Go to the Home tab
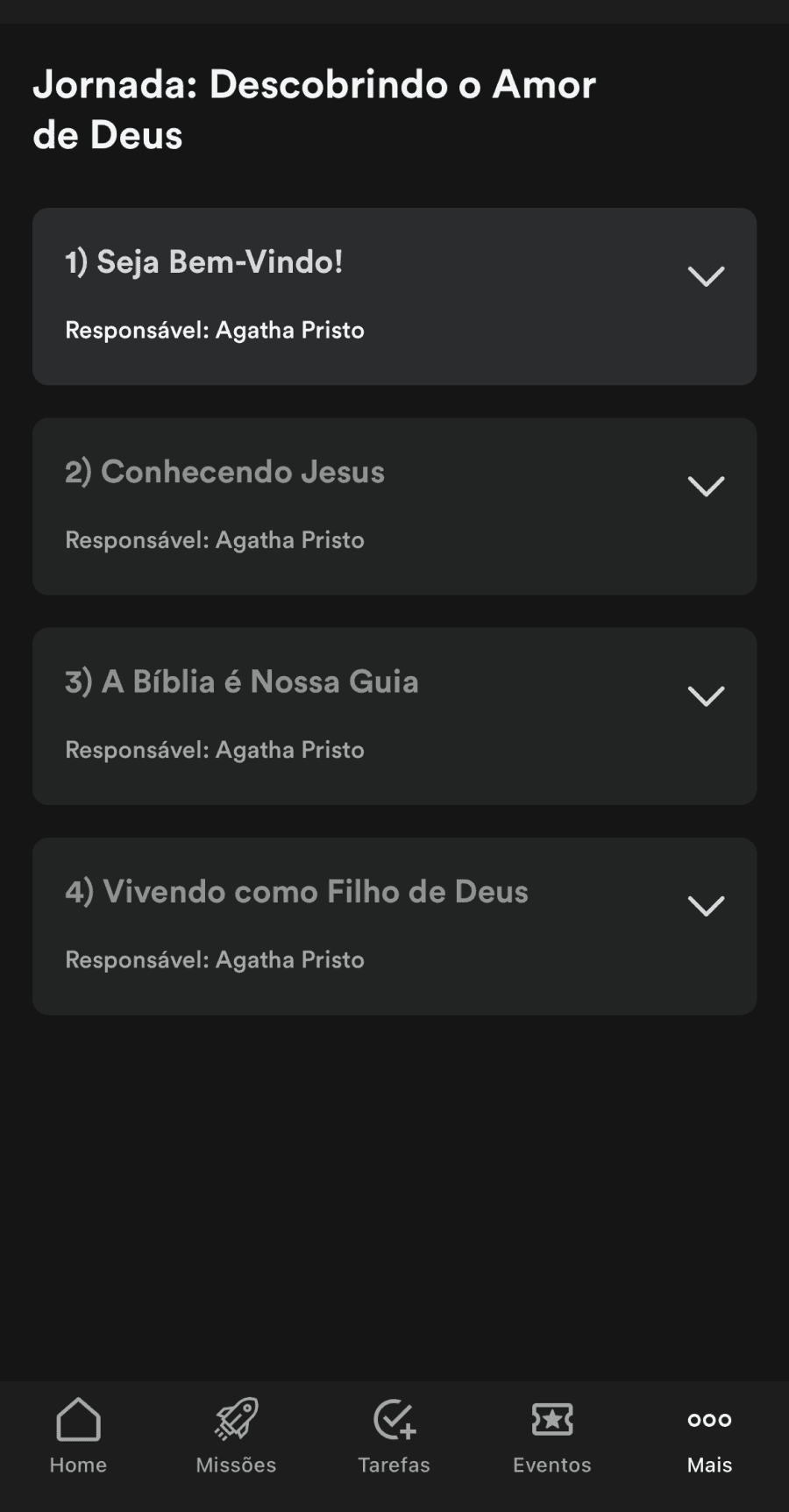Screen dimensions: 789x1512 click(x=78, y=1436)
